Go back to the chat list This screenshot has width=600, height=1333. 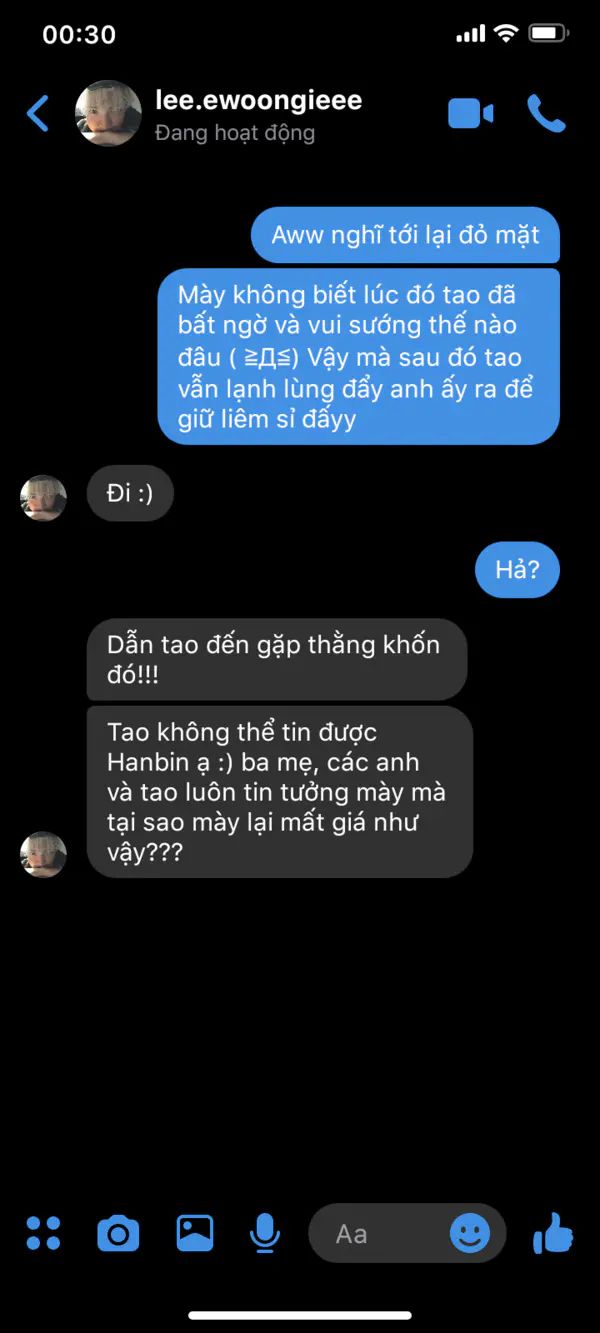click(38, 114)
